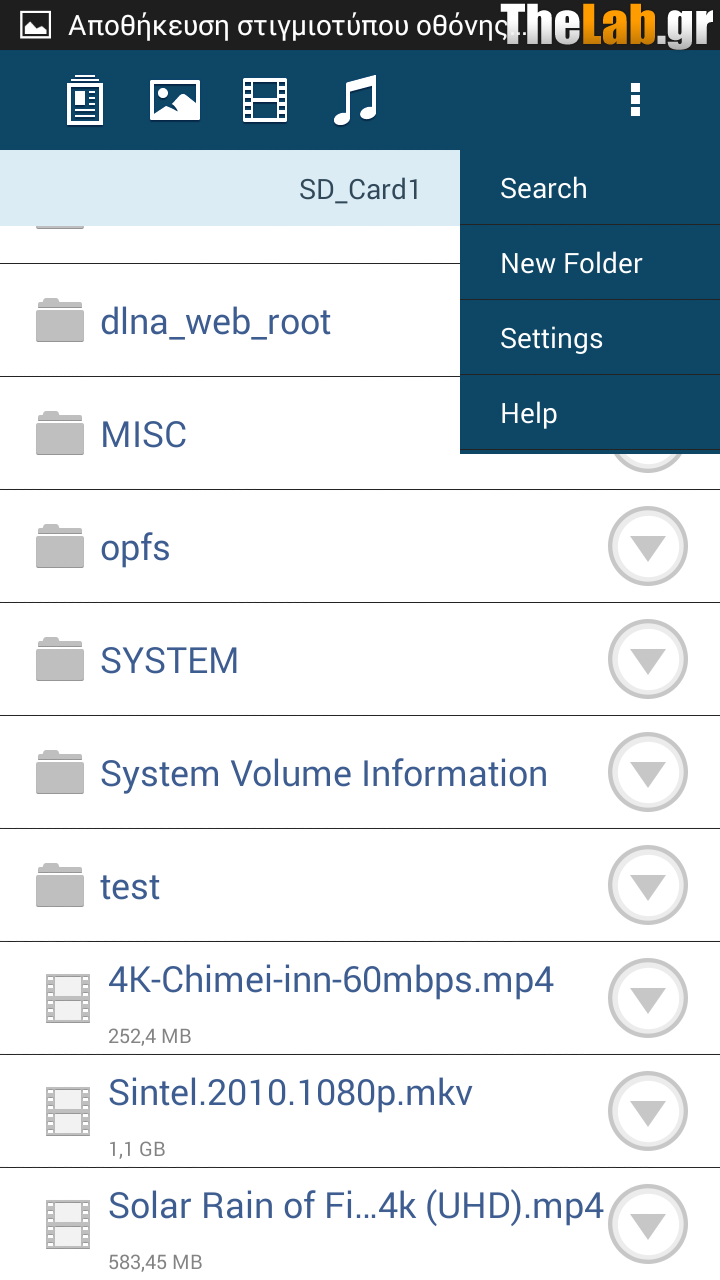Tap Help in the overflow menu
Screen dimensions: 720x1280
click(x=590, y=413)
